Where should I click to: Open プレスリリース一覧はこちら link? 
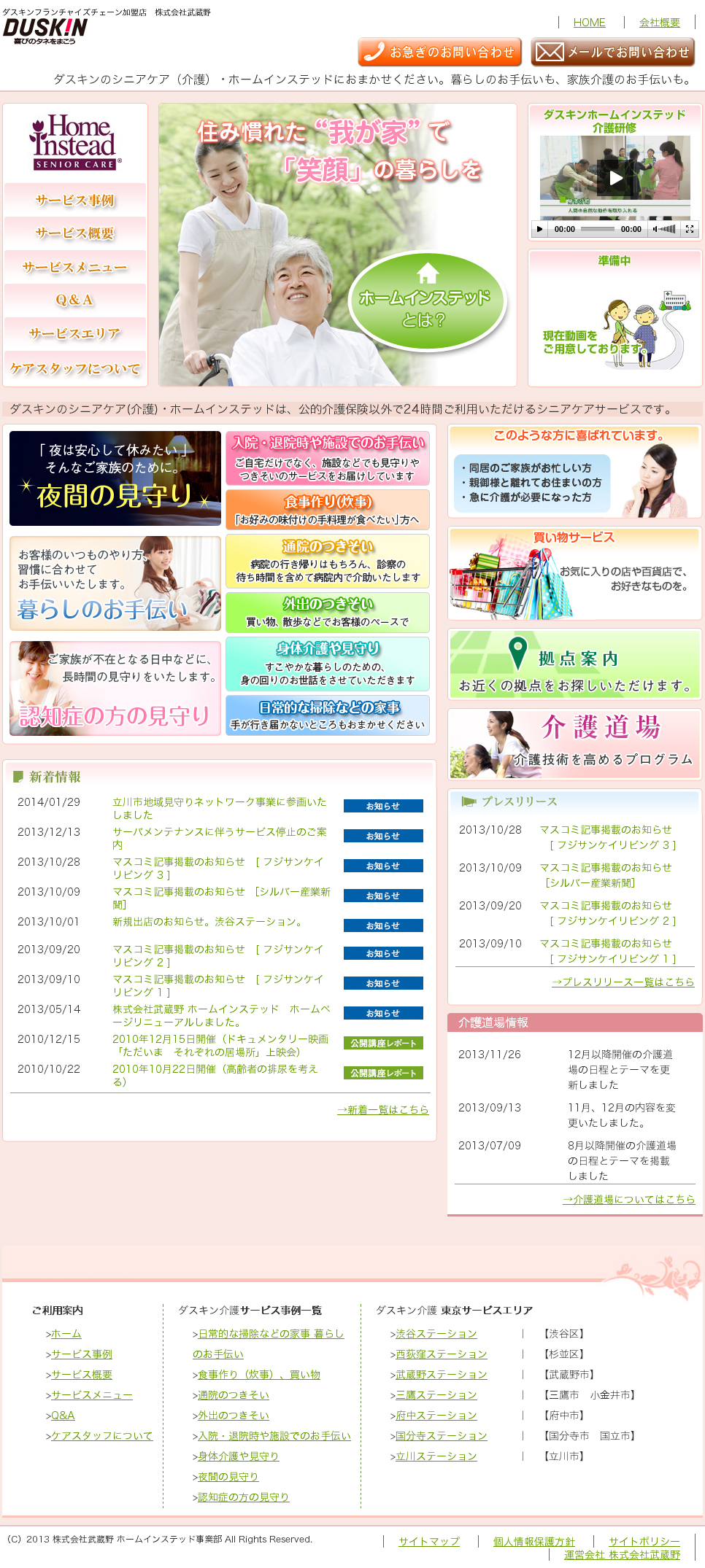click(623, 982)
